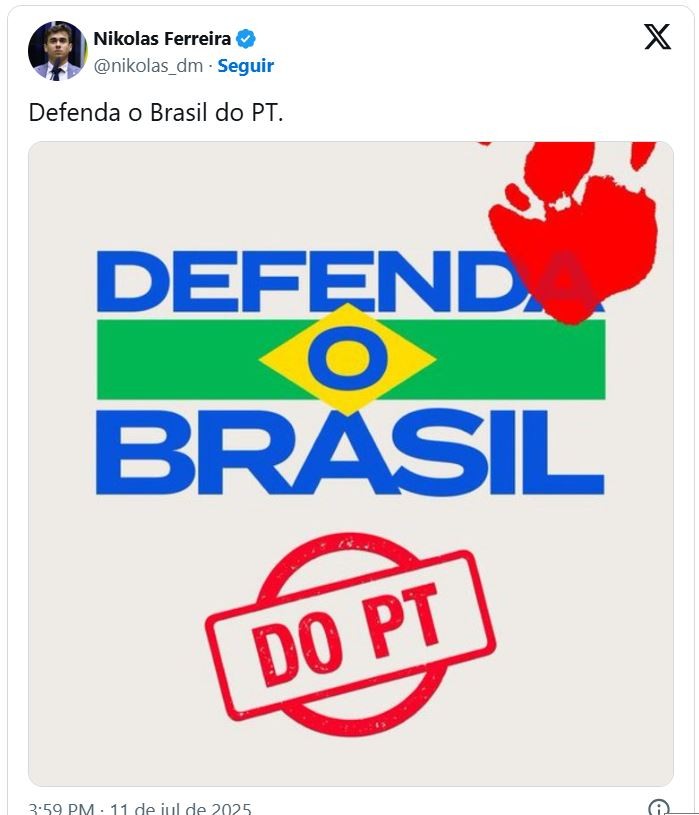Open the info icon beside the timestamp
This screenshot has width=699, height=815.
[658, 808]
